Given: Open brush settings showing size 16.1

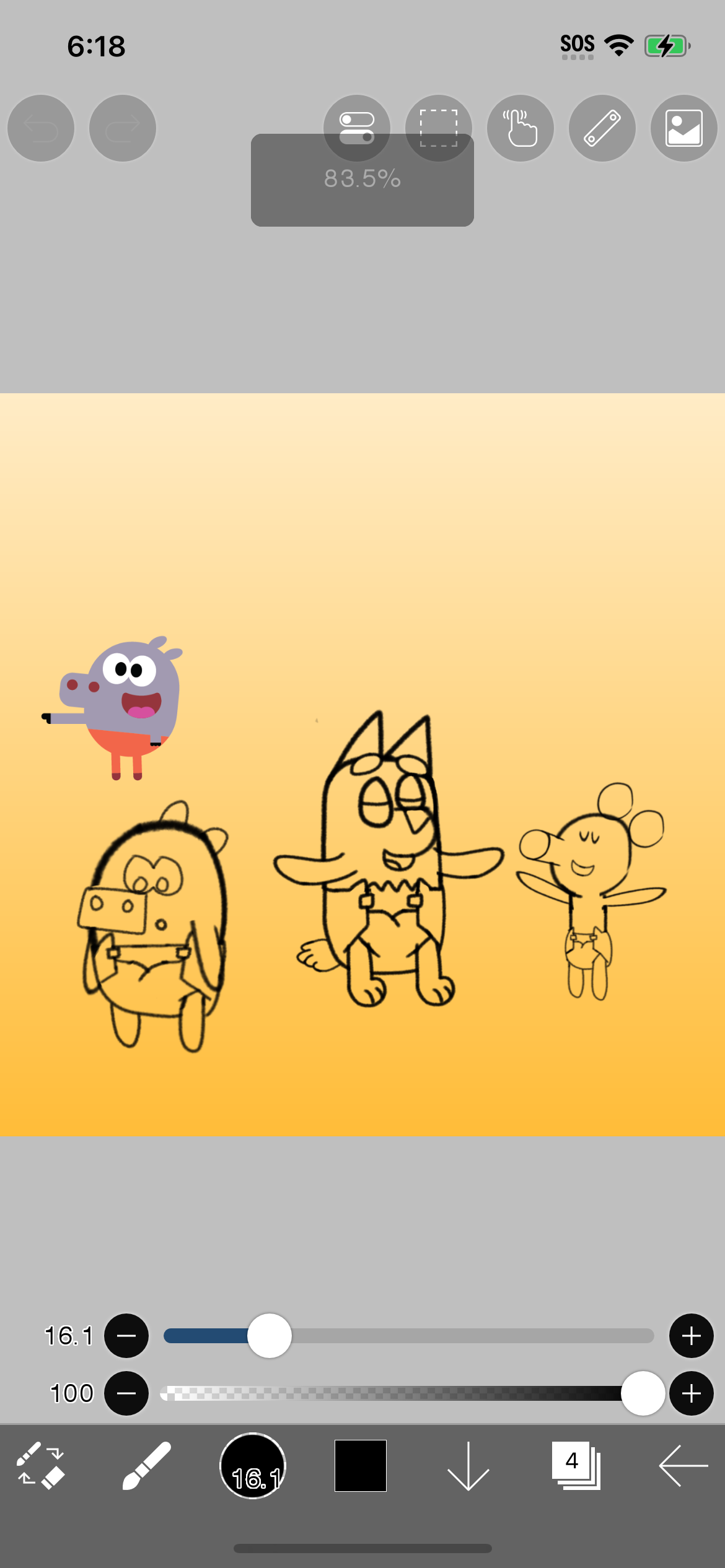Looking at the screenshot, I should (253, 1466).
